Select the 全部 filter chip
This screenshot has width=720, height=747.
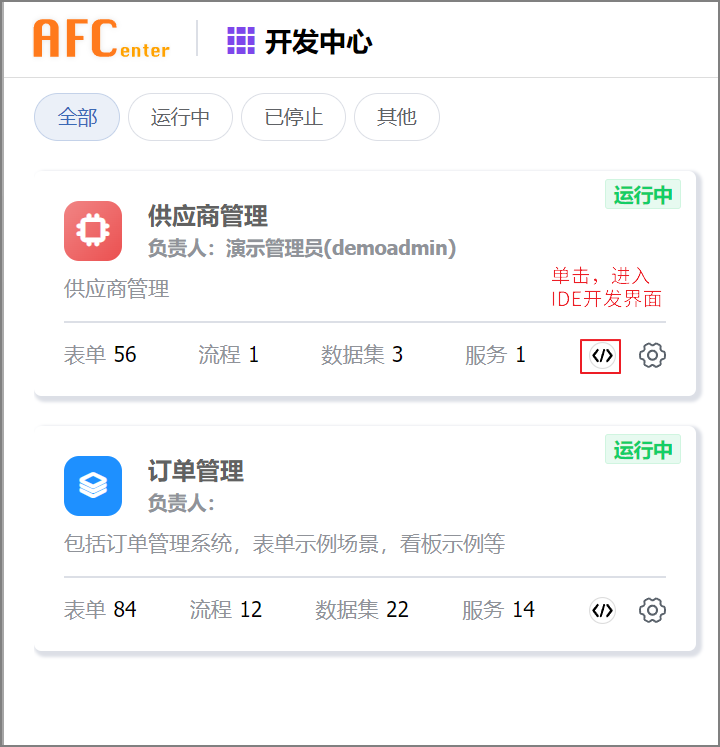[77, 117]
